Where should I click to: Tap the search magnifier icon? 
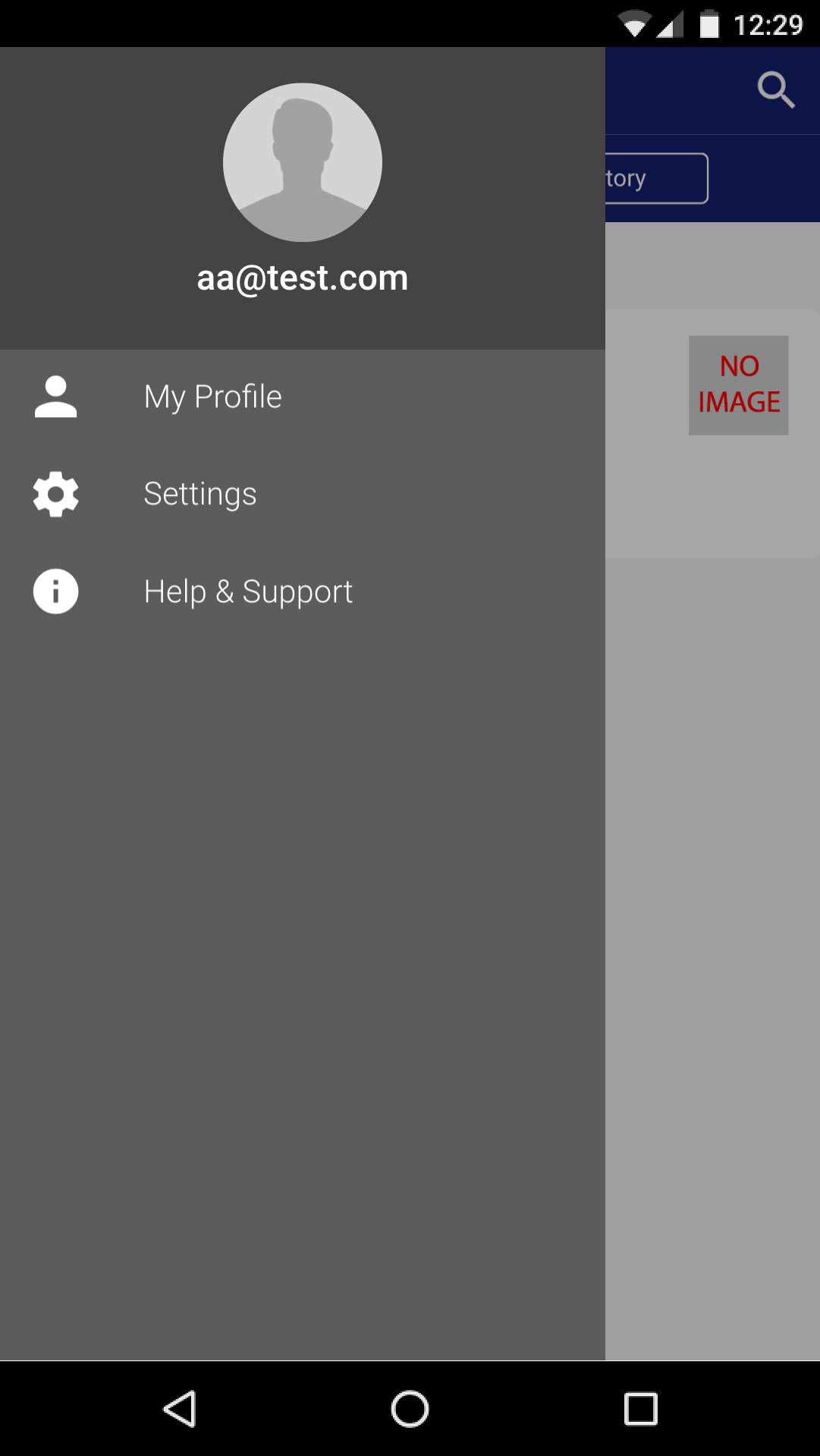[x=775, y=90]
